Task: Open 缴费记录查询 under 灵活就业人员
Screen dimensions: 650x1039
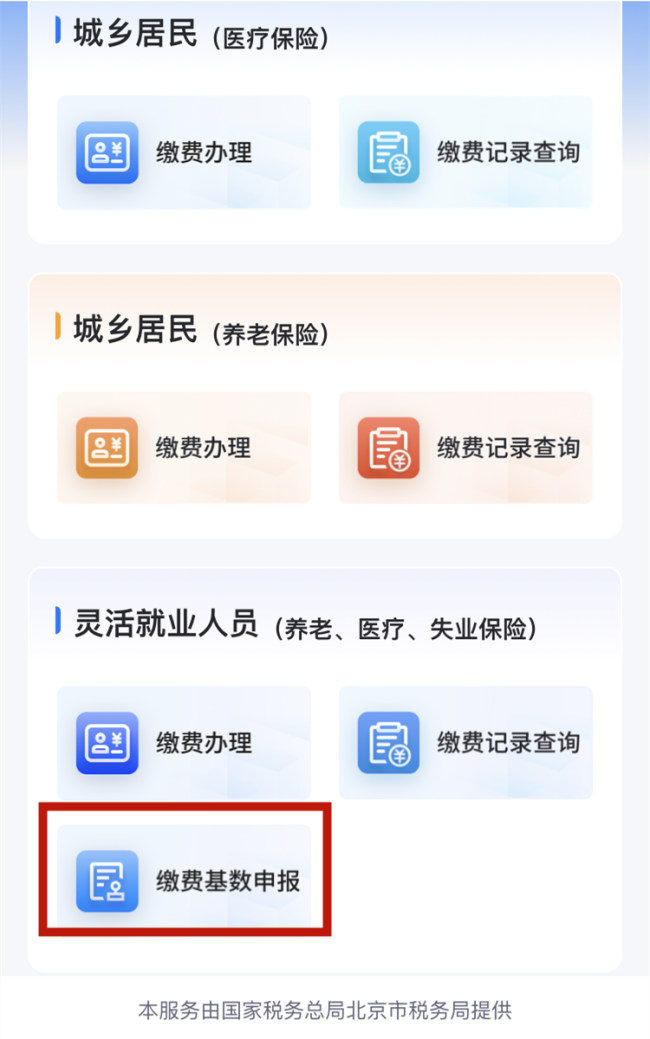Action: point(466,743)
